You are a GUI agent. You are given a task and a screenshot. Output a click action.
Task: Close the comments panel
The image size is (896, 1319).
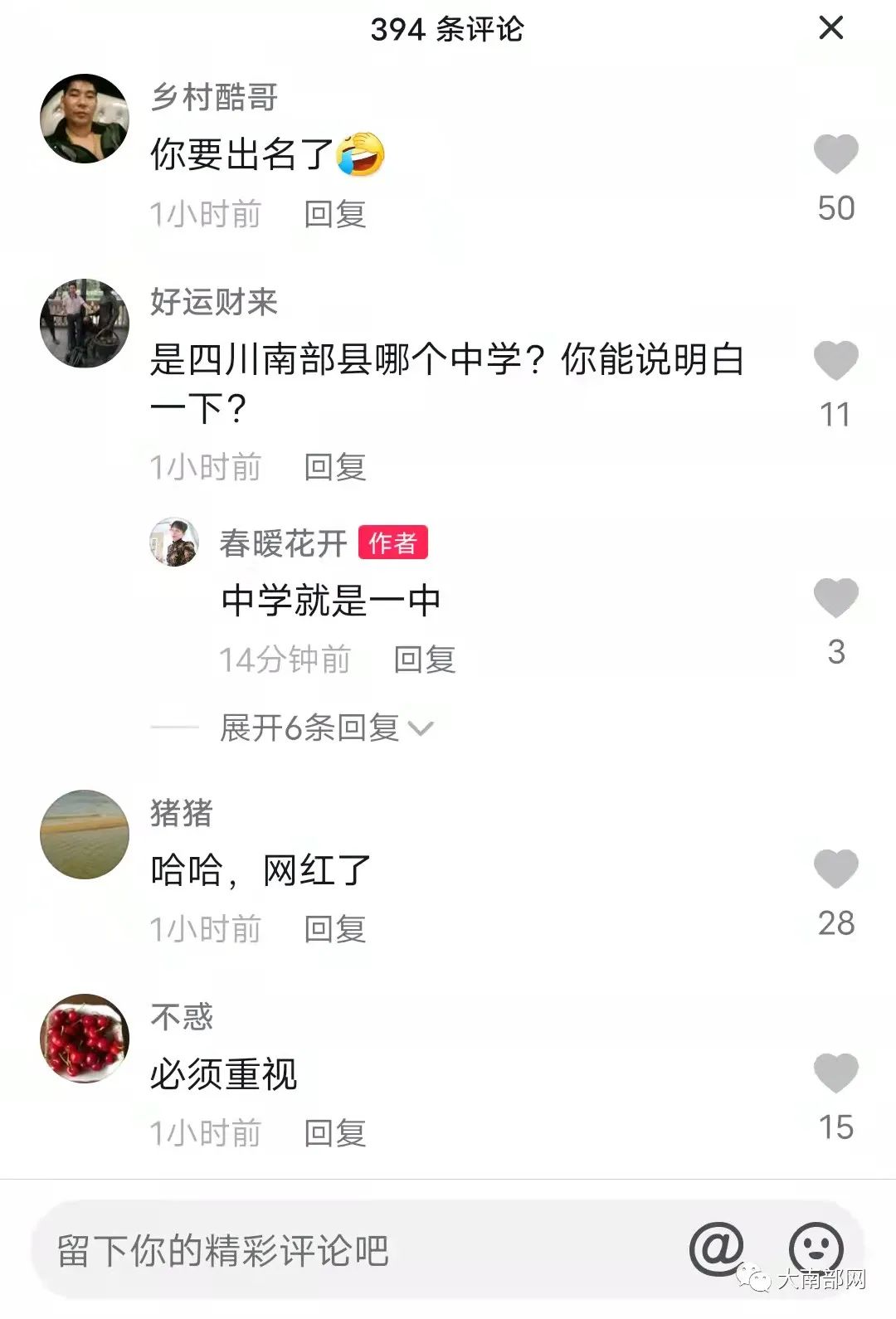(830, 29)
